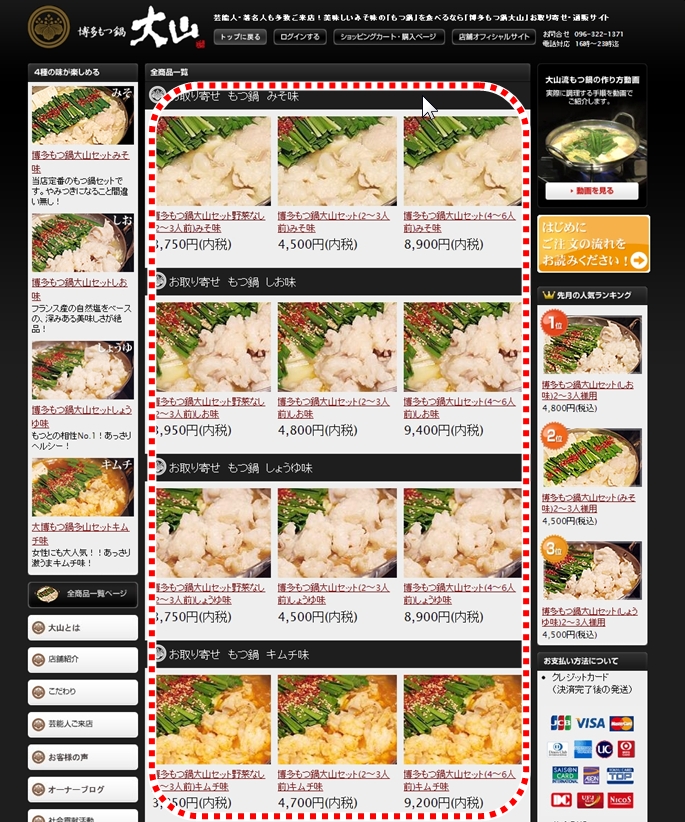Open オーナーブログ menu item
Image resolution: width=685 pixels, height=822 pixels.
(x=83, y=789)
